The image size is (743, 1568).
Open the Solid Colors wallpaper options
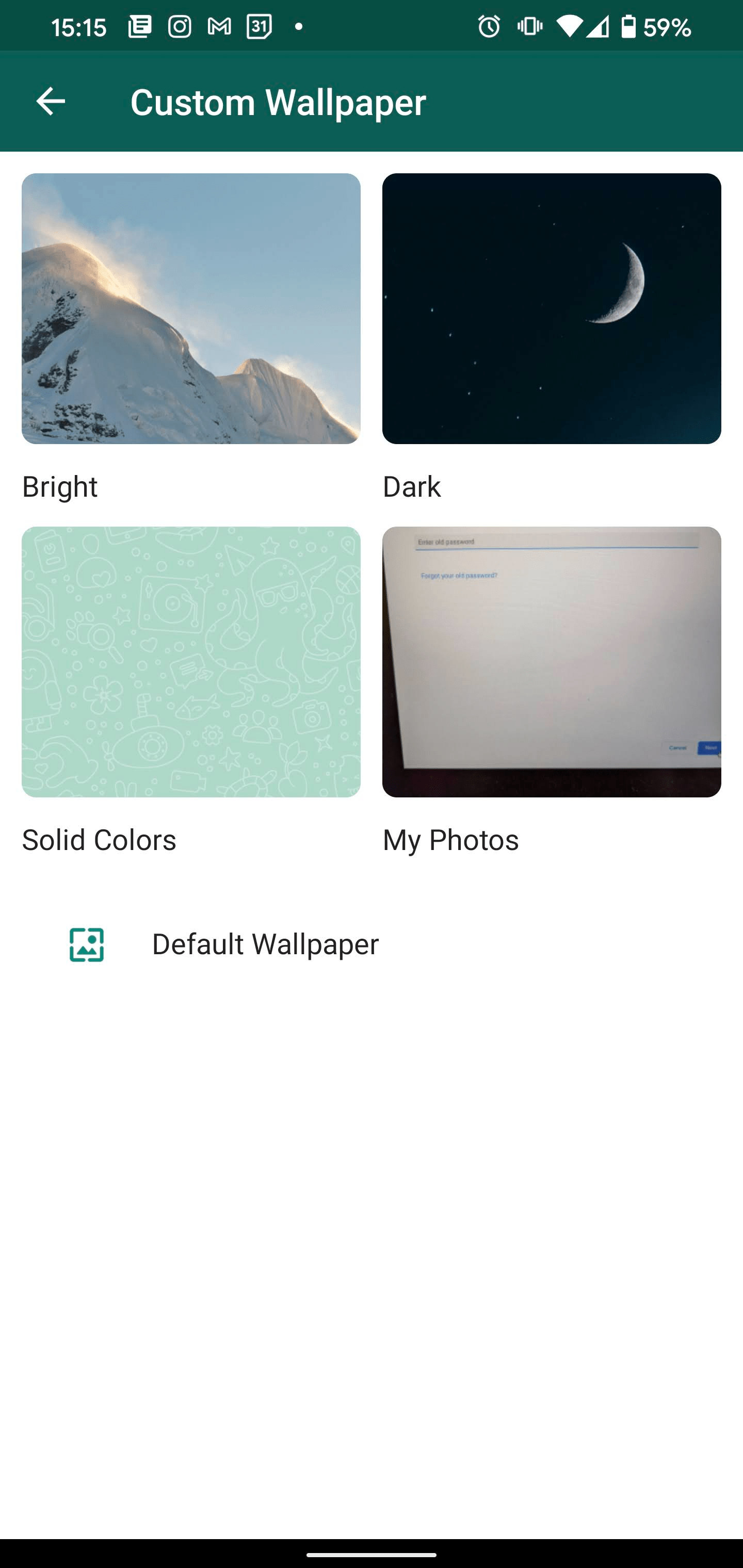coord(191,662)
